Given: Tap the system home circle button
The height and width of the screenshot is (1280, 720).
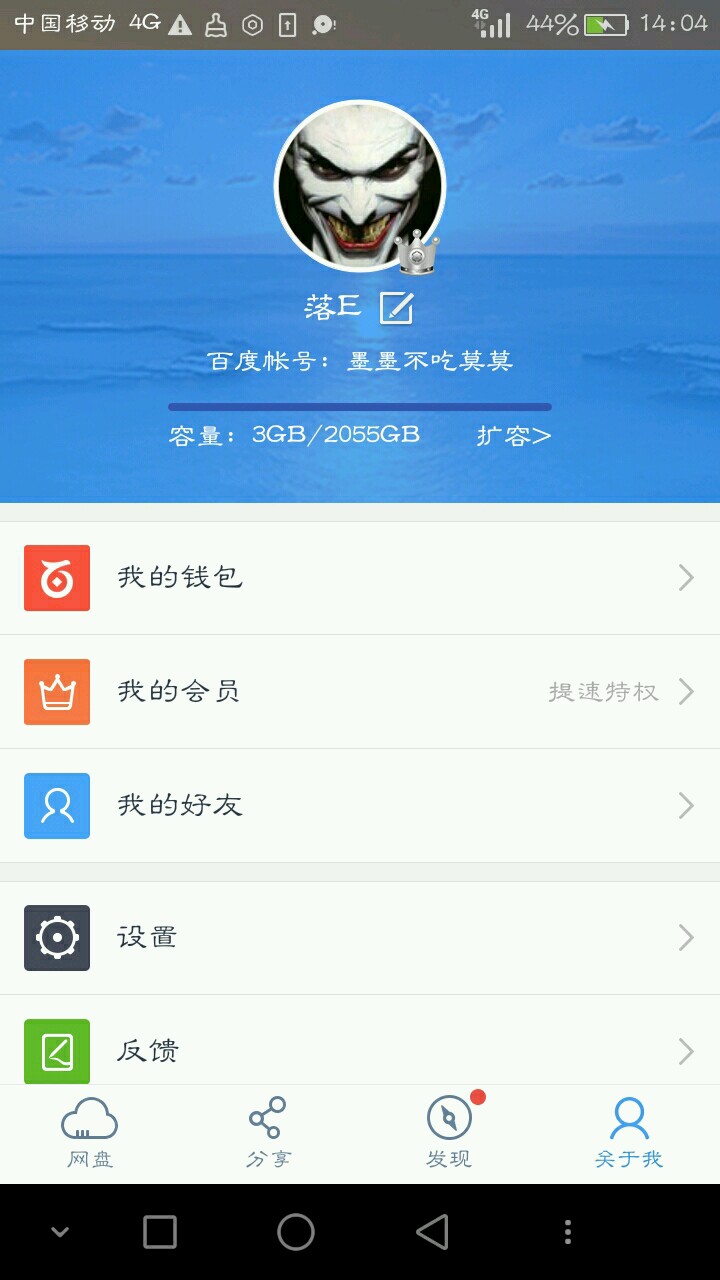Looking at the screenshot, I should [296, 1232].
